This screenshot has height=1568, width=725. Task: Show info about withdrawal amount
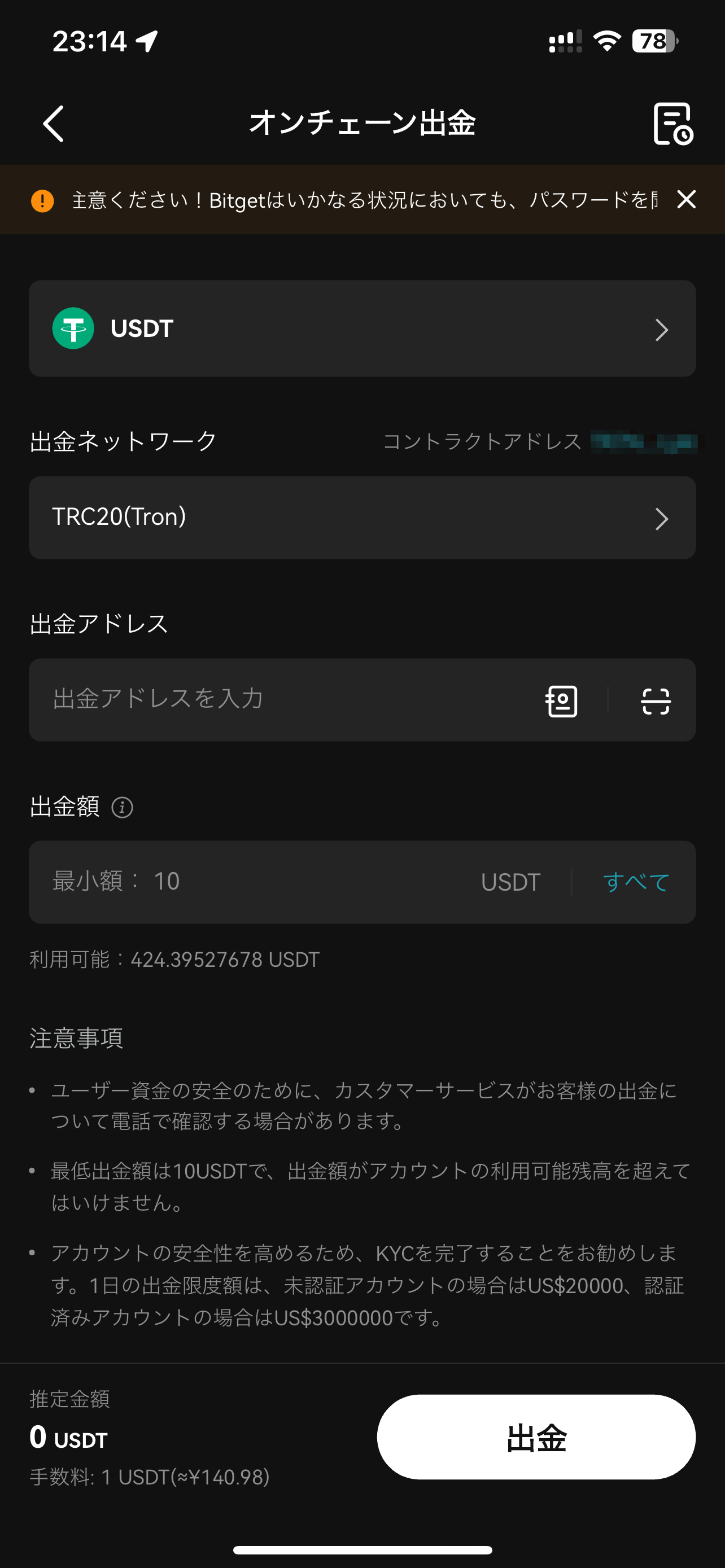pos(123,807)
